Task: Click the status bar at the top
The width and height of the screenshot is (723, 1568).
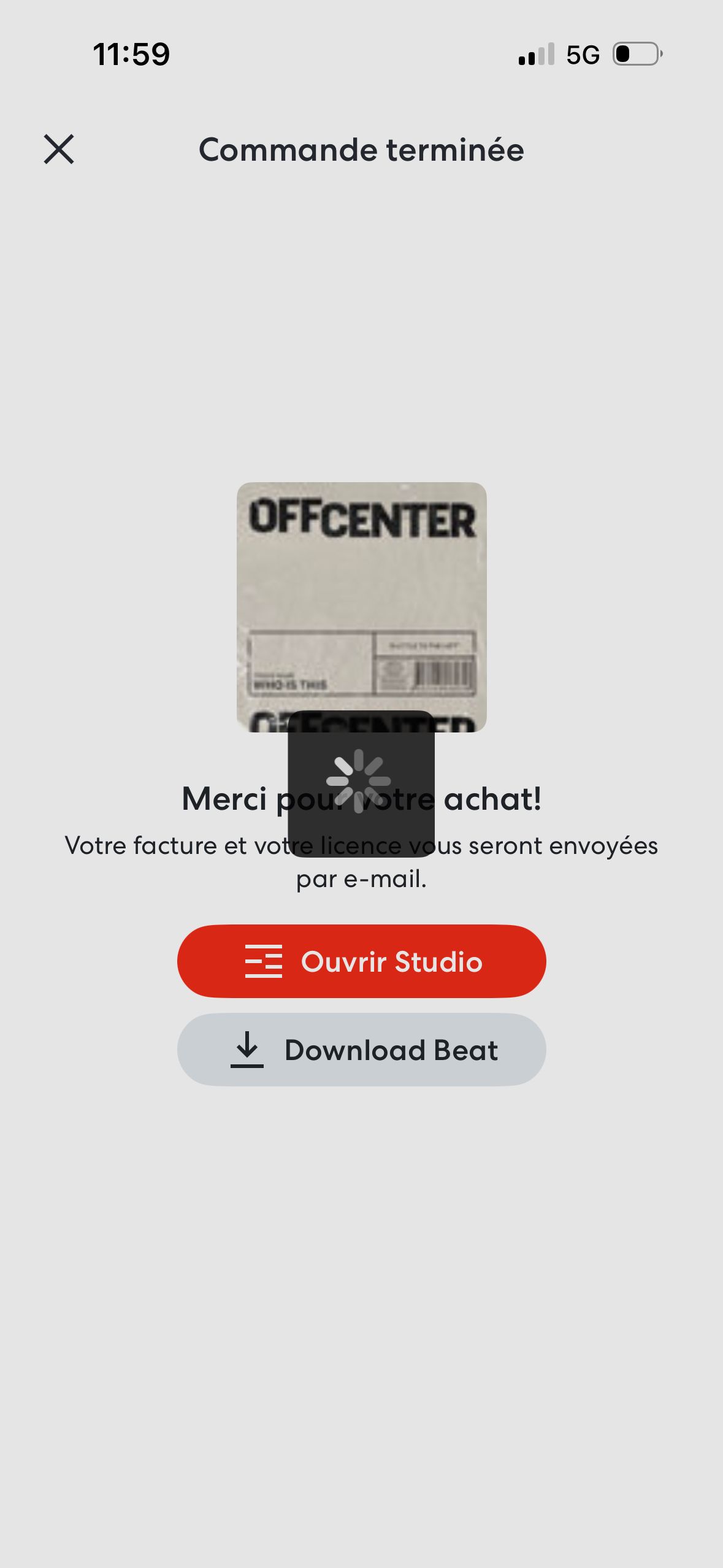Action: [361, 54]
